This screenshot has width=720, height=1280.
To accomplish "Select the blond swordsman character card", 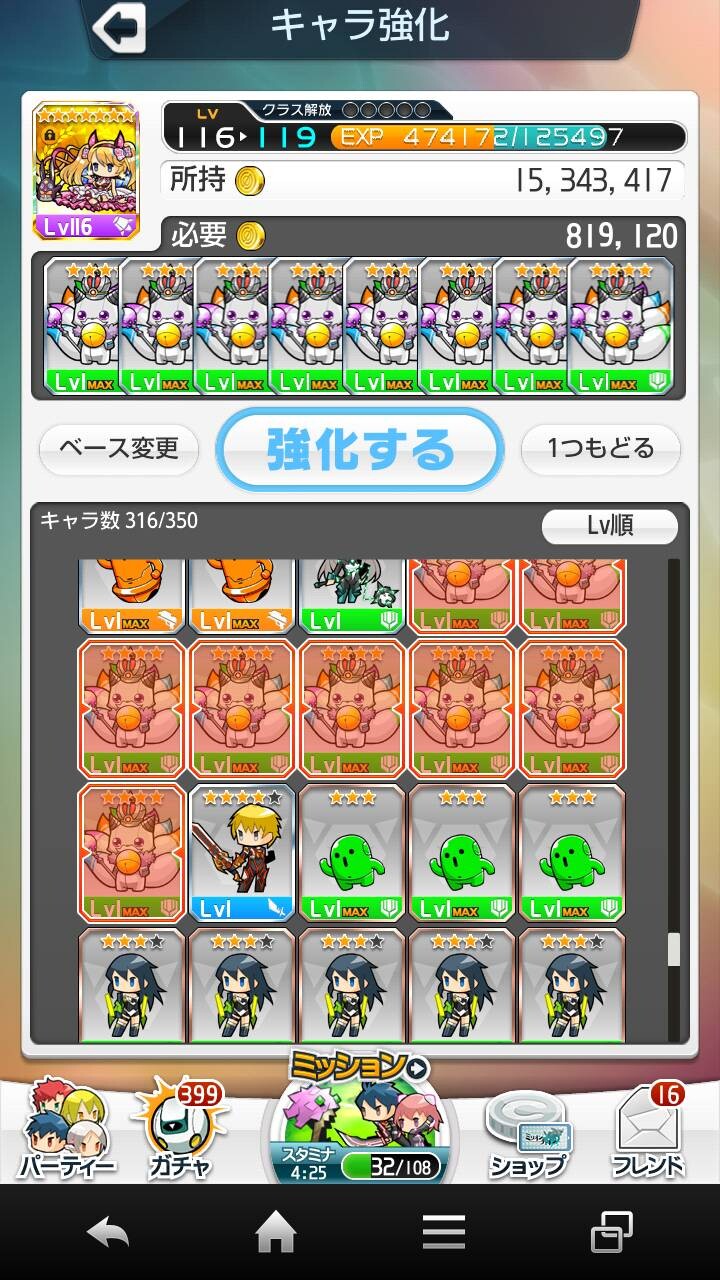I will tap(242, 853).
